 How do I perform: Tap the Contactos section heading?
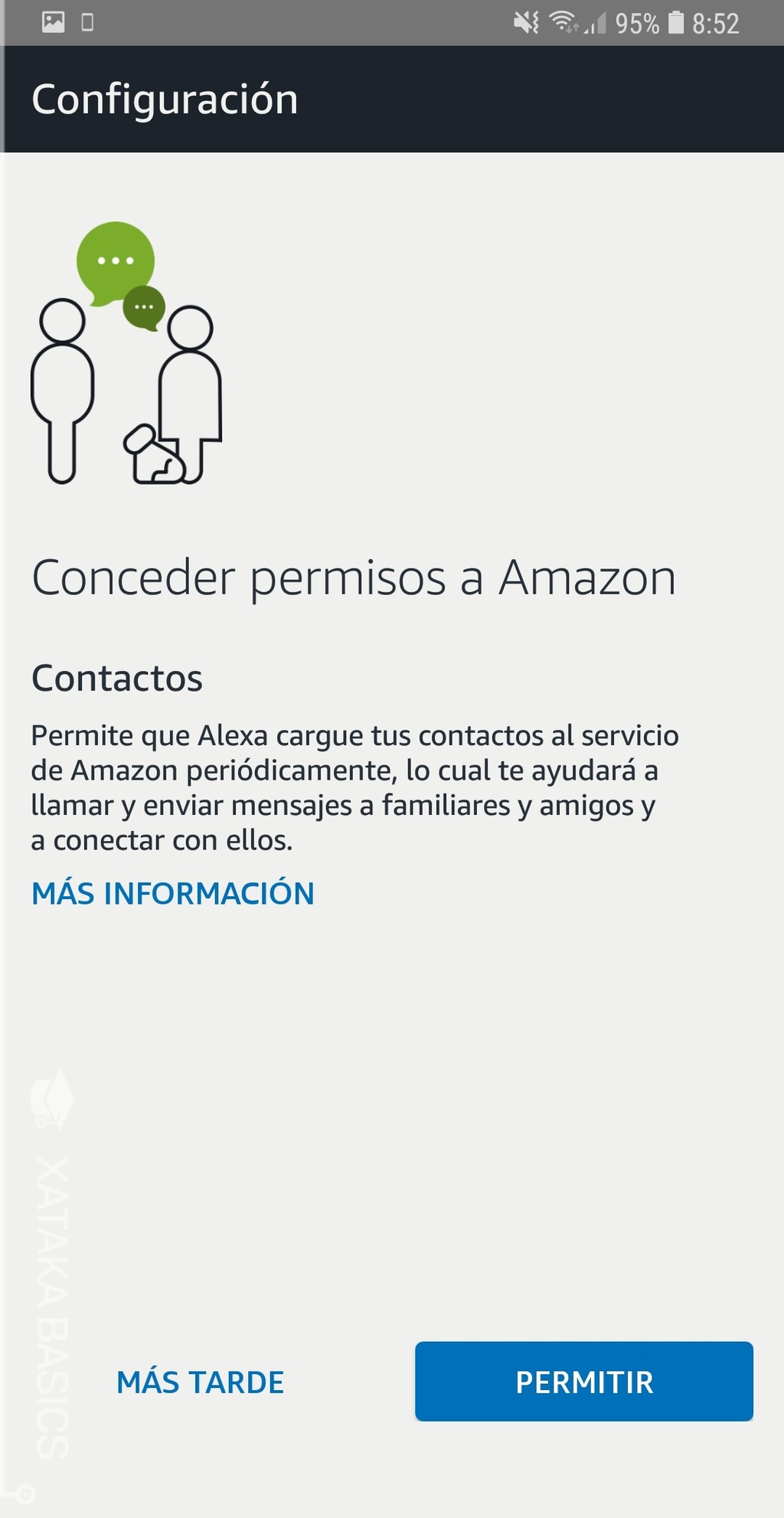[x=117, y=679]
